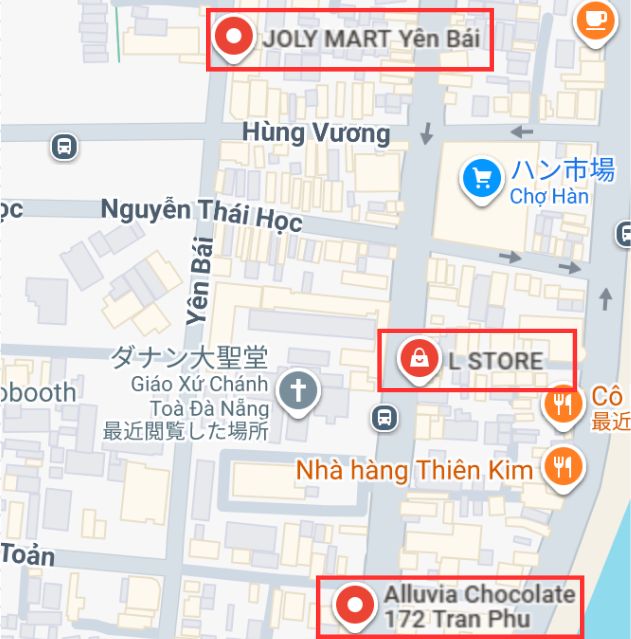Open the cafe marker at top right
Image resolution: width=631 pixels, height=639 pixels.
(594, 20)
